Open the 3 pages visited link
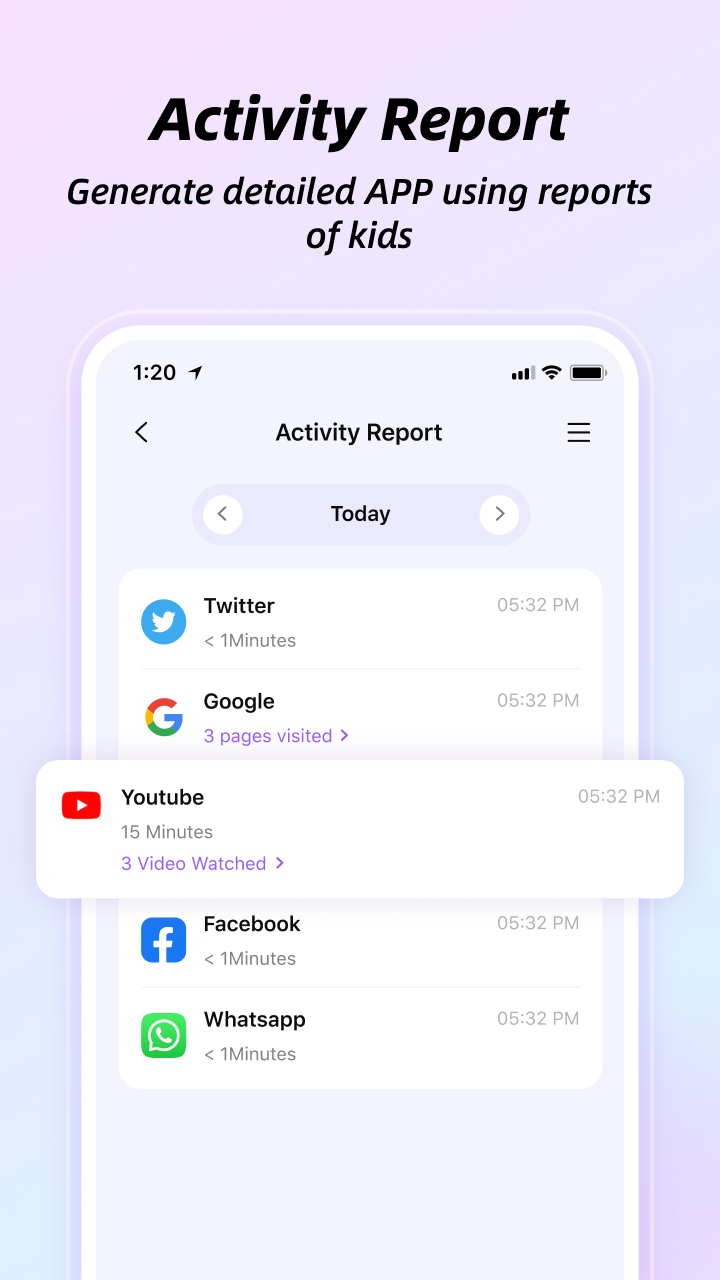The width and height of the screenshot is (720, 1280). click(266, 736)
